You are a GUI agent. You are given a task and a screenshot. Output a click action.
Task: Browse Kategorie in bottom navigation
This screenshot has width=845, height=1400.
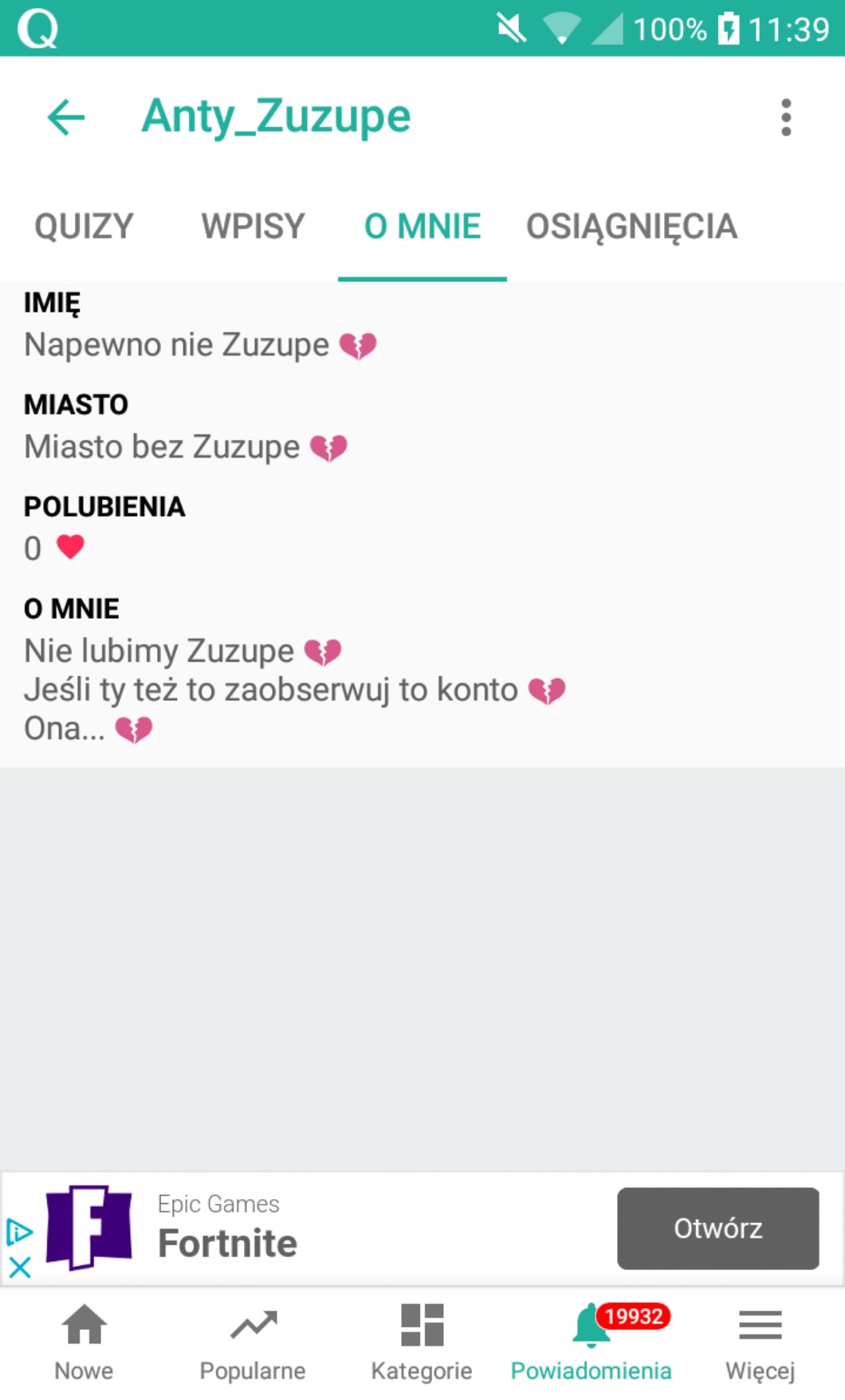point(422,1343)
